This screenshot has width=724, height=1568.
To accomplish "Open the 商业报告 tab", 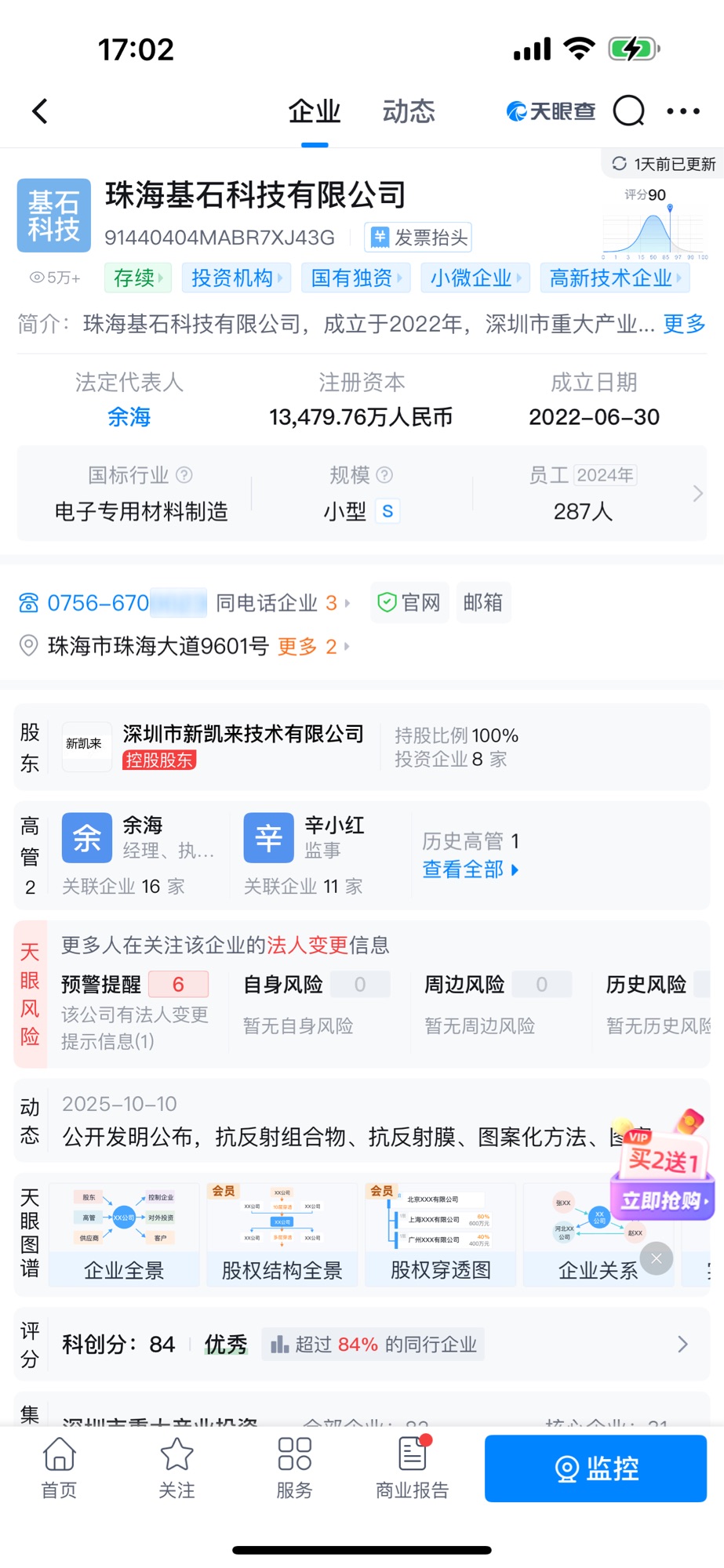I will [x=412, y=1468].
